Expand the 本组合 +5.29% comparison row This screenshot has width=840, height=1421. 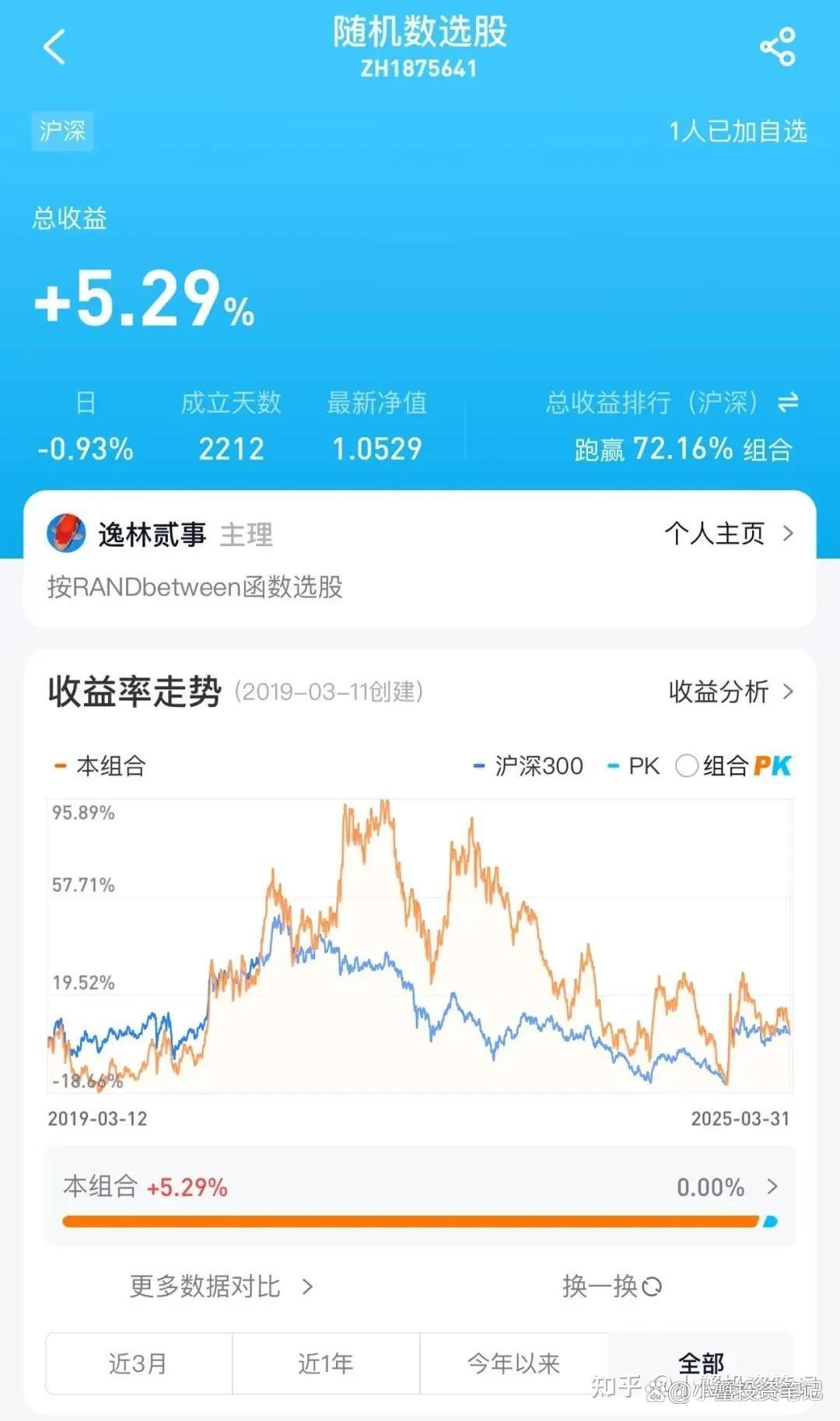(x=772, y=1186)
